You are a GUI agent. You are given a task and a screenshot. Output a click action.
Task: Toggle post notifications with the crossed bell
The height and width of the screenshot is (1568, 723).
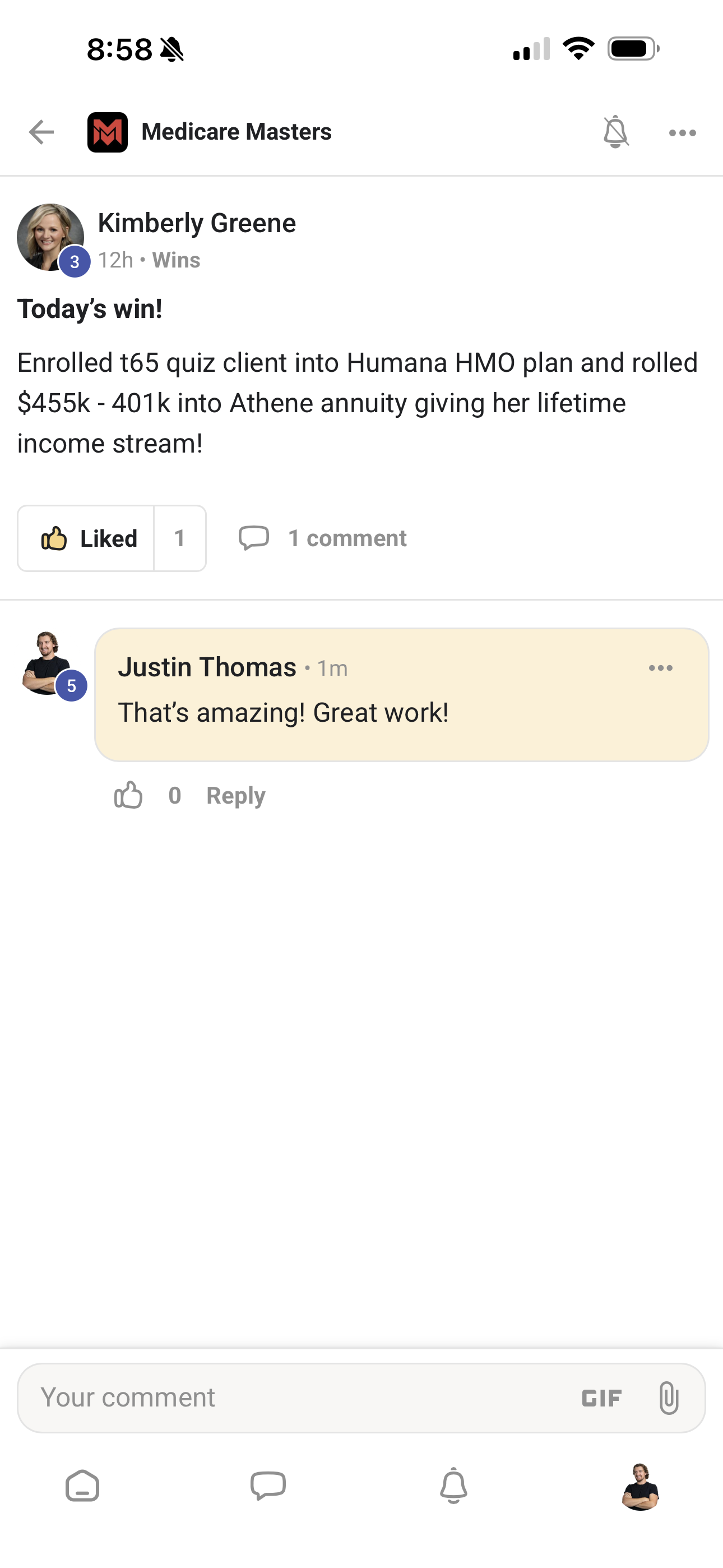[x=615, y=132]
